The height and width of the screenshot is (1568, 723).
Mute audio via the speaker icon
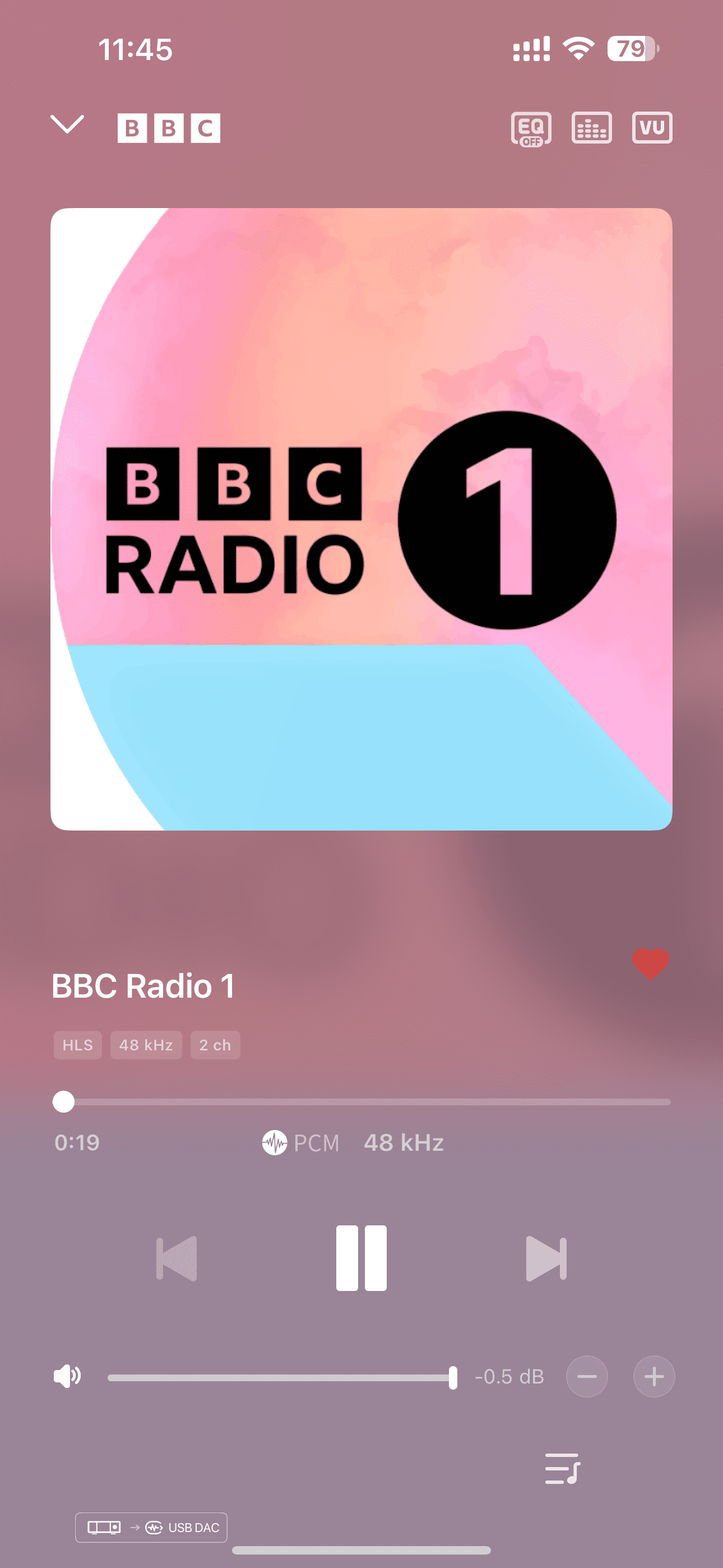click(x=67, y=1376)
